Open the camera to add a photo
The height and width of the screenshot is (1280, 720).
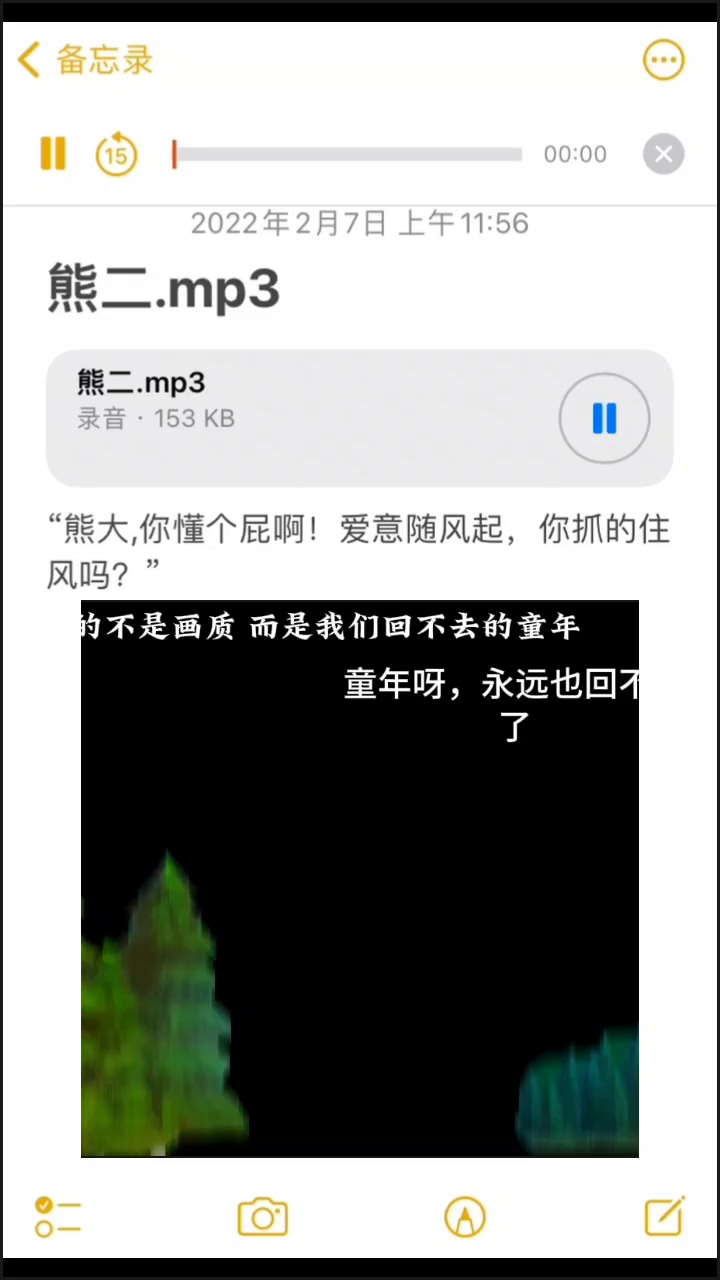pos(262,1217)
